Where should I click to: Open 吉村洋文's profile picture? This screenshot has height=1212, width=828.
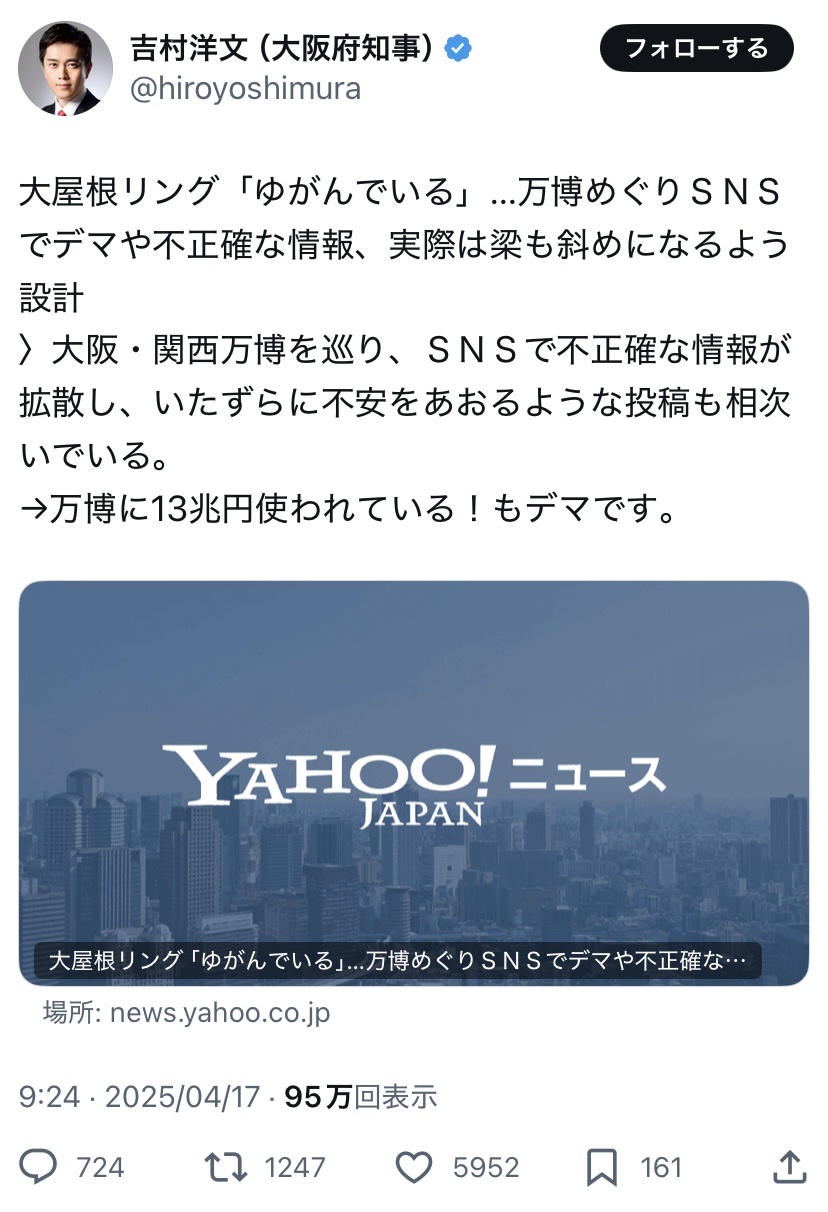[x=65, y=68]
